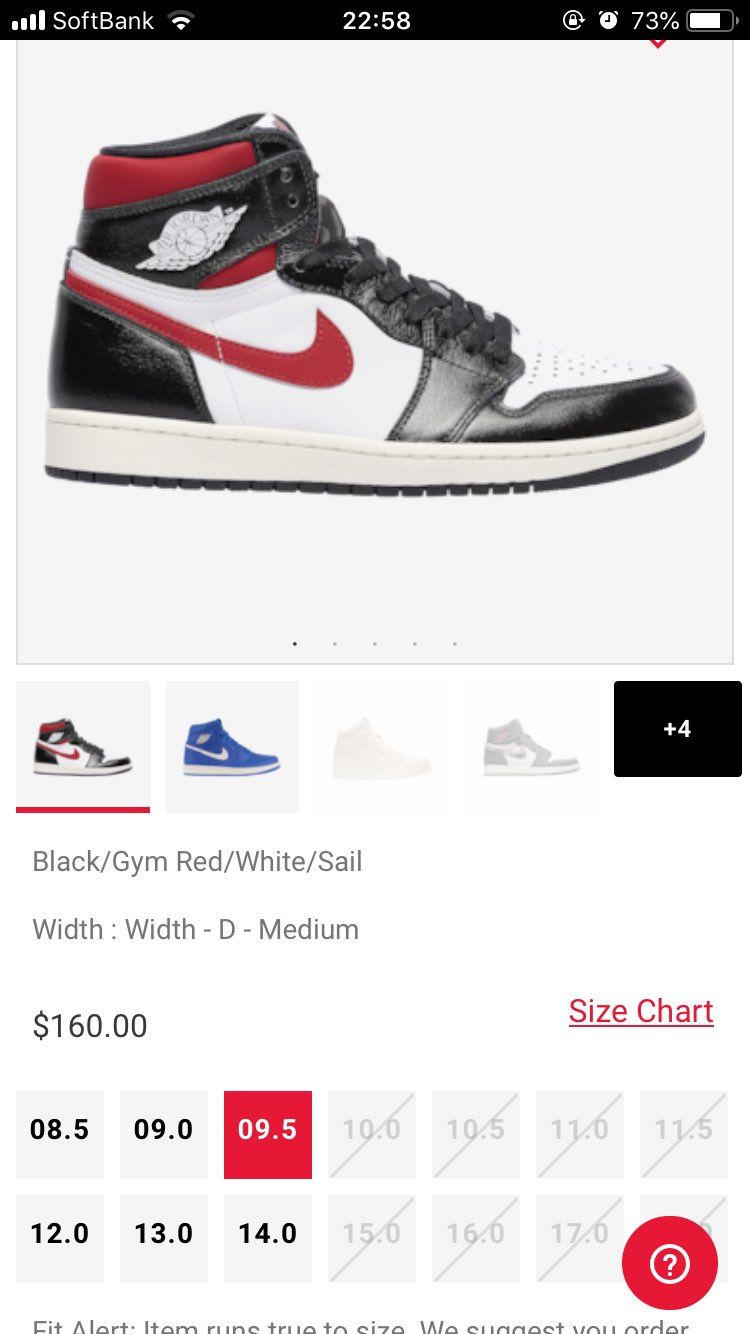This screenshot has height=1334, width=750.
Task: Show the +4 more colorways
Action: coord(678,729)
